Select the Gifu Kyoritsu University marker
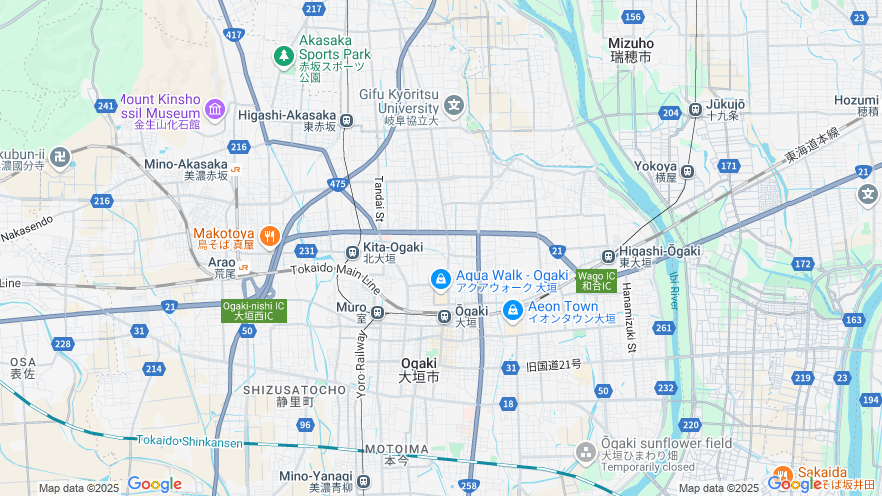Image resolution: width=882 pixels, height=496 pixels. (455, 105)
